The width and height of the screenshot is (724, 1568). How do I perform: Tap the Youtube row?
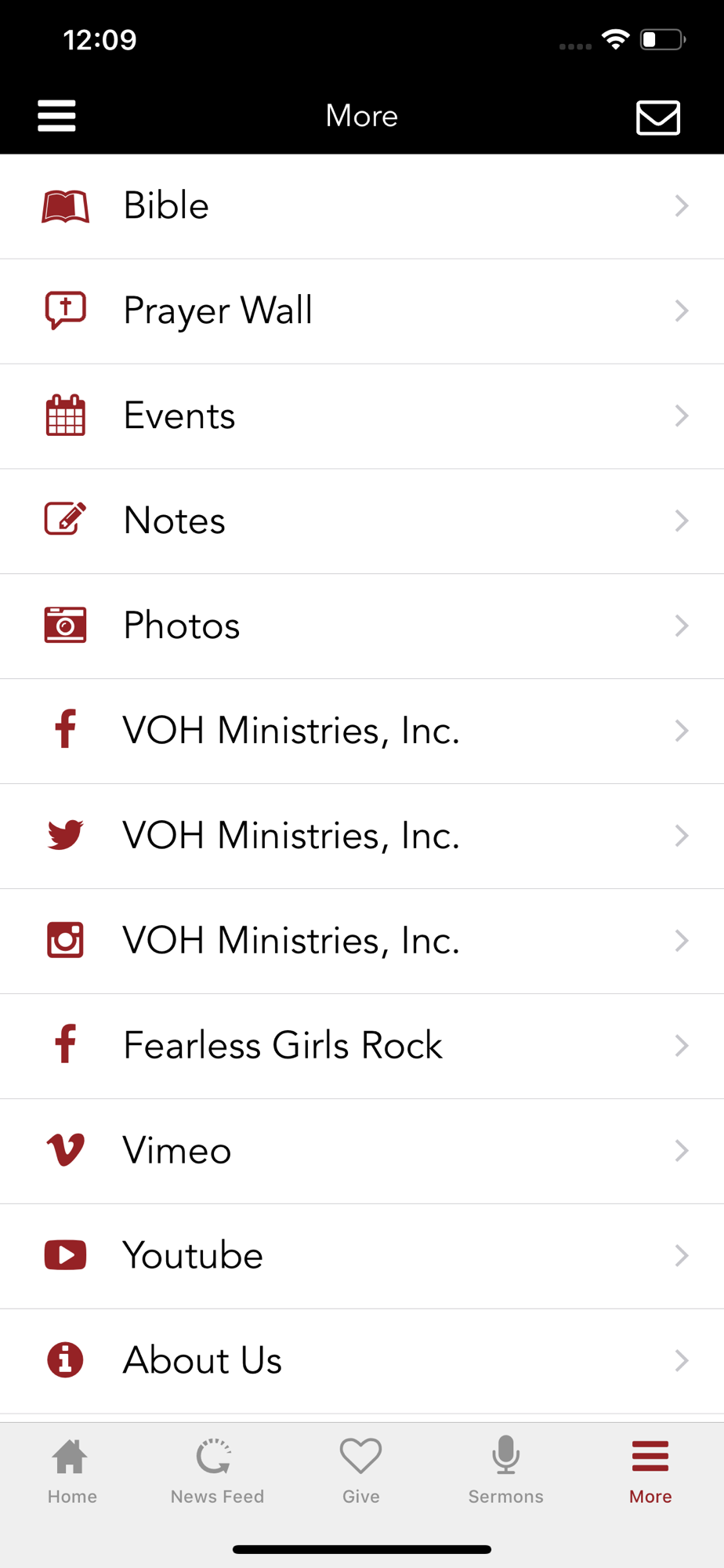pos(362,1256)
